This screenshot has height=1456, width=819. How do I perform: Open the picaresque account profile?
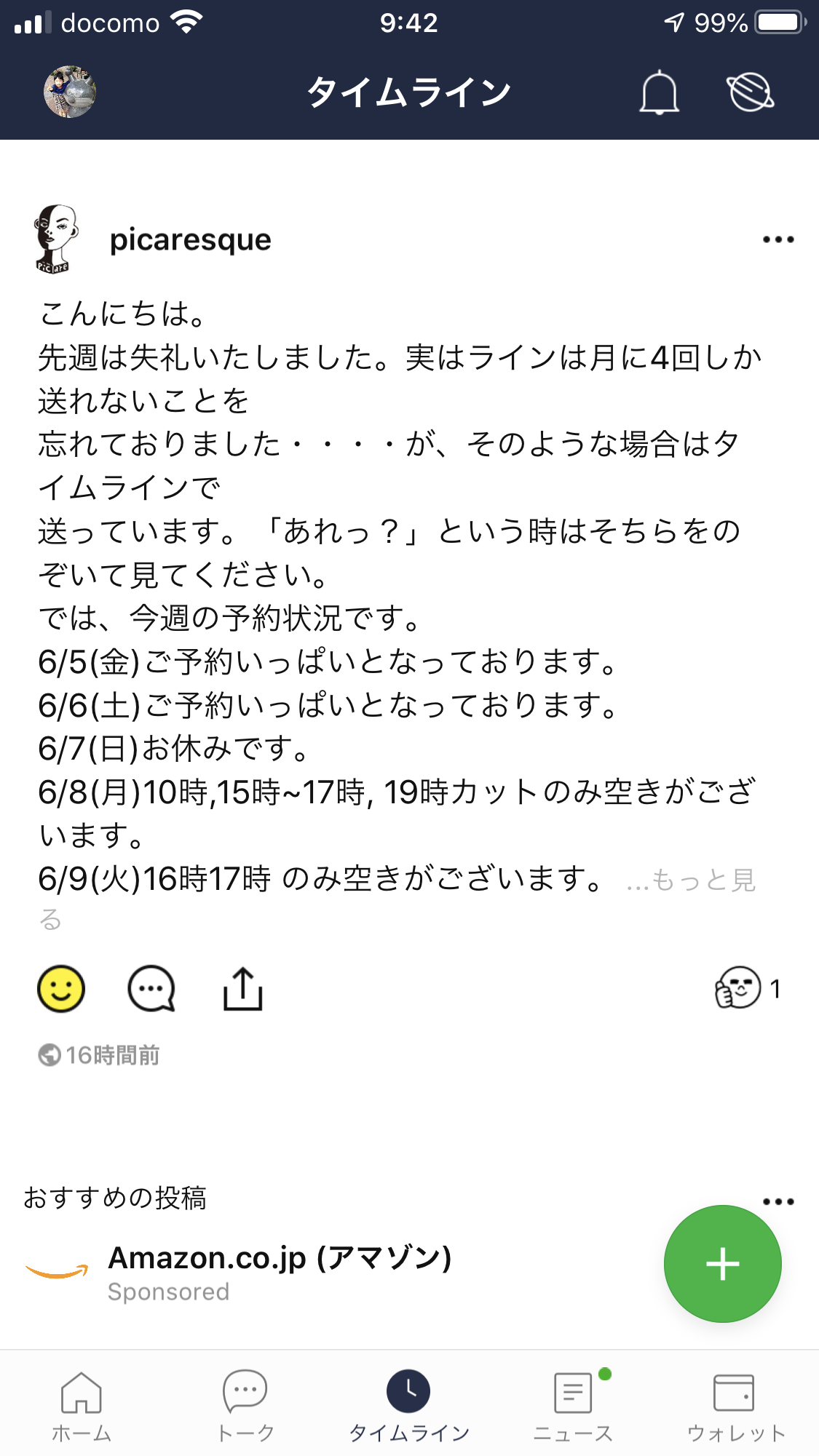190,239
